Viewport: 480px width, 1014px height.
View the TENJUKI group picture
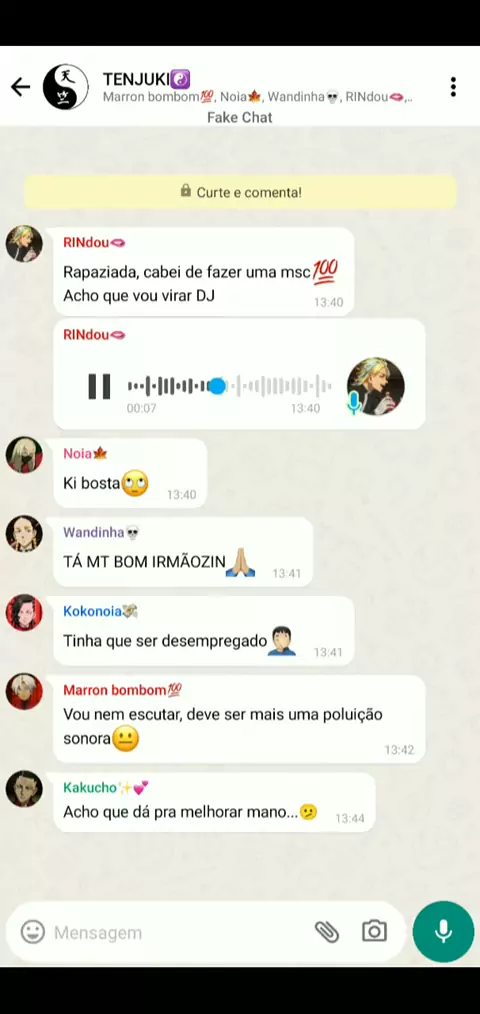click(66, 87)
